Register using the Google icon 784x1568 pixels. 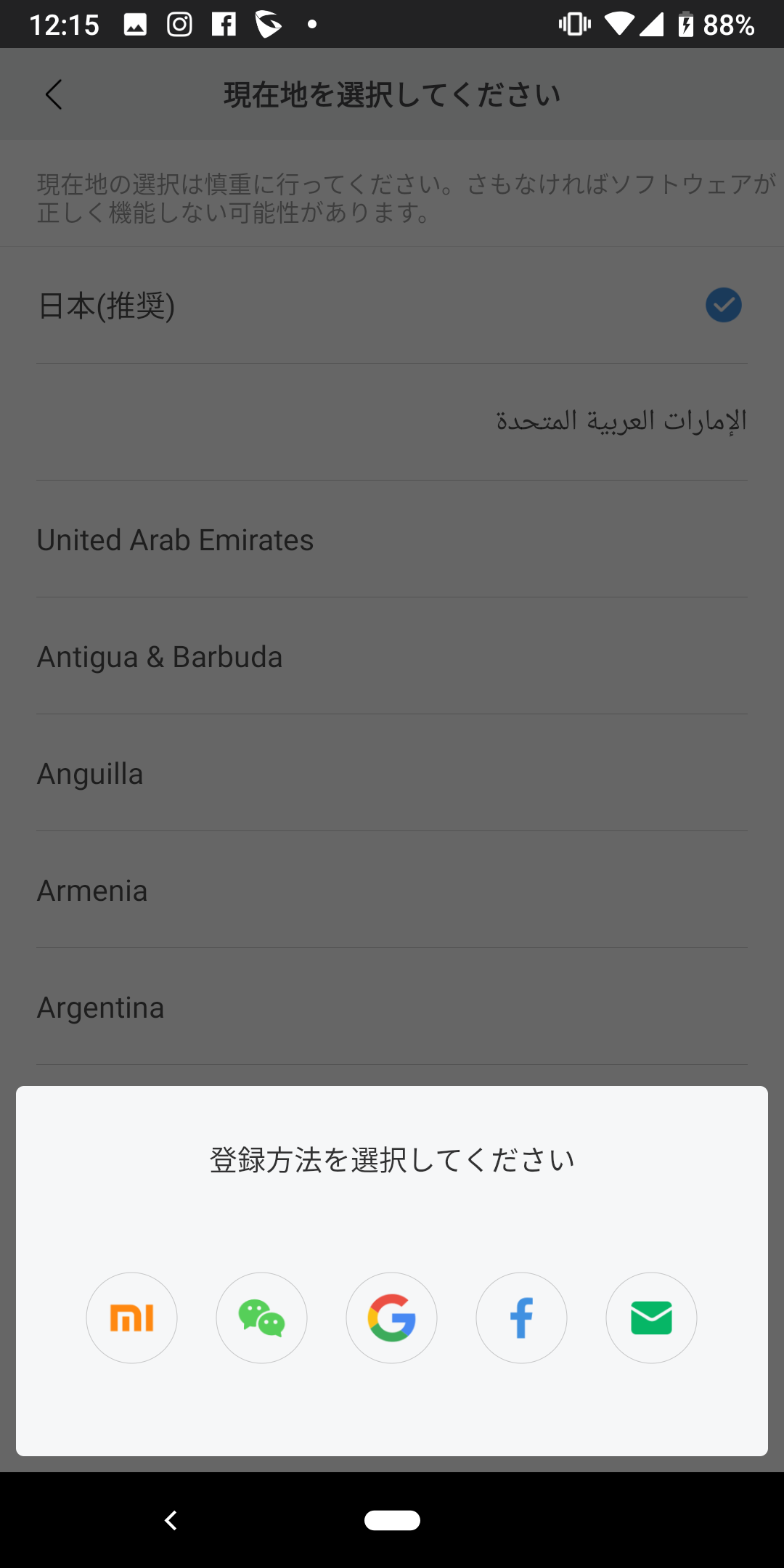click(391, 1318)
